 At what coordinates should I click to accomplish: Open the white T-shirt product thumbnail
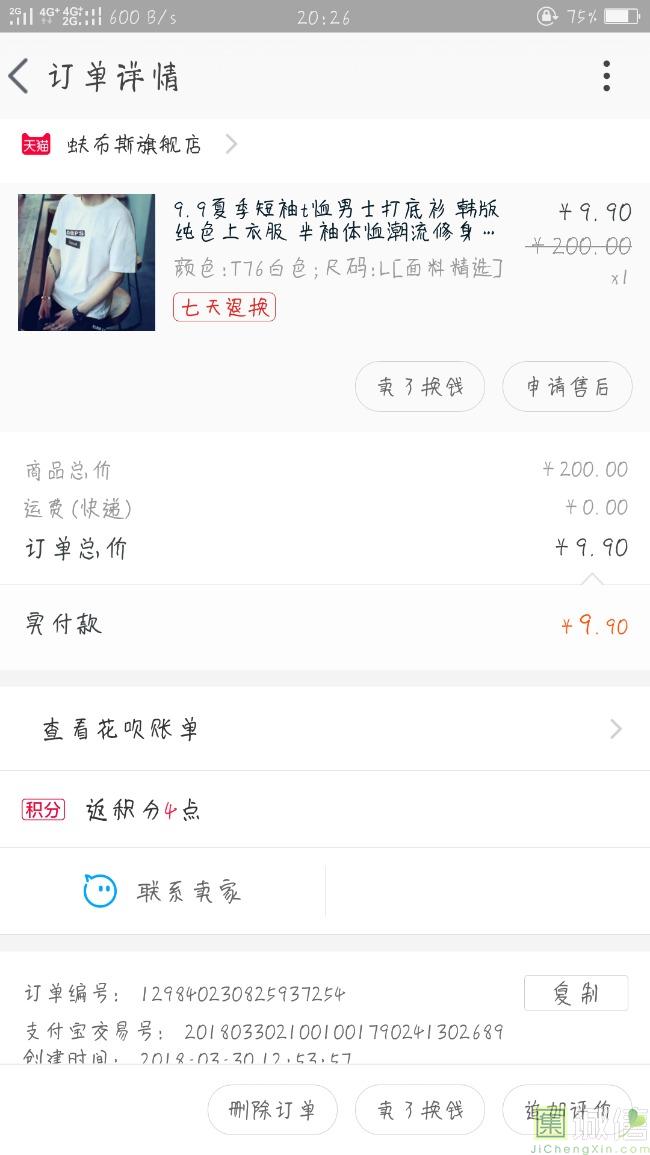tap(87, 262)
